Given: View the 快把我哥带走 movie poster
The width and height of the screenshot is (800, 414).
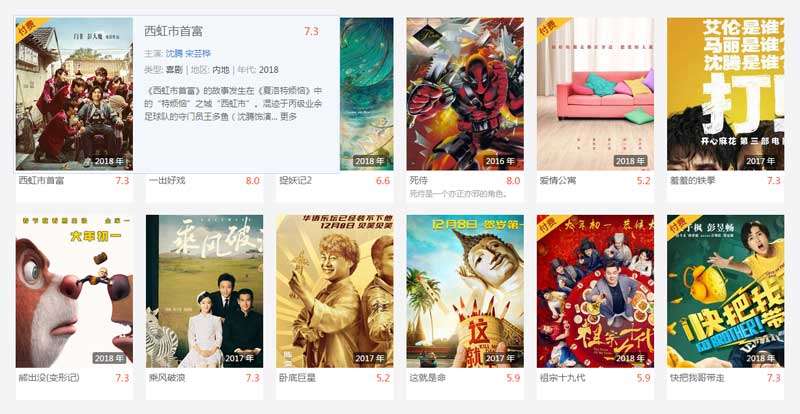Looking at the screenshot, I should 724,291.
